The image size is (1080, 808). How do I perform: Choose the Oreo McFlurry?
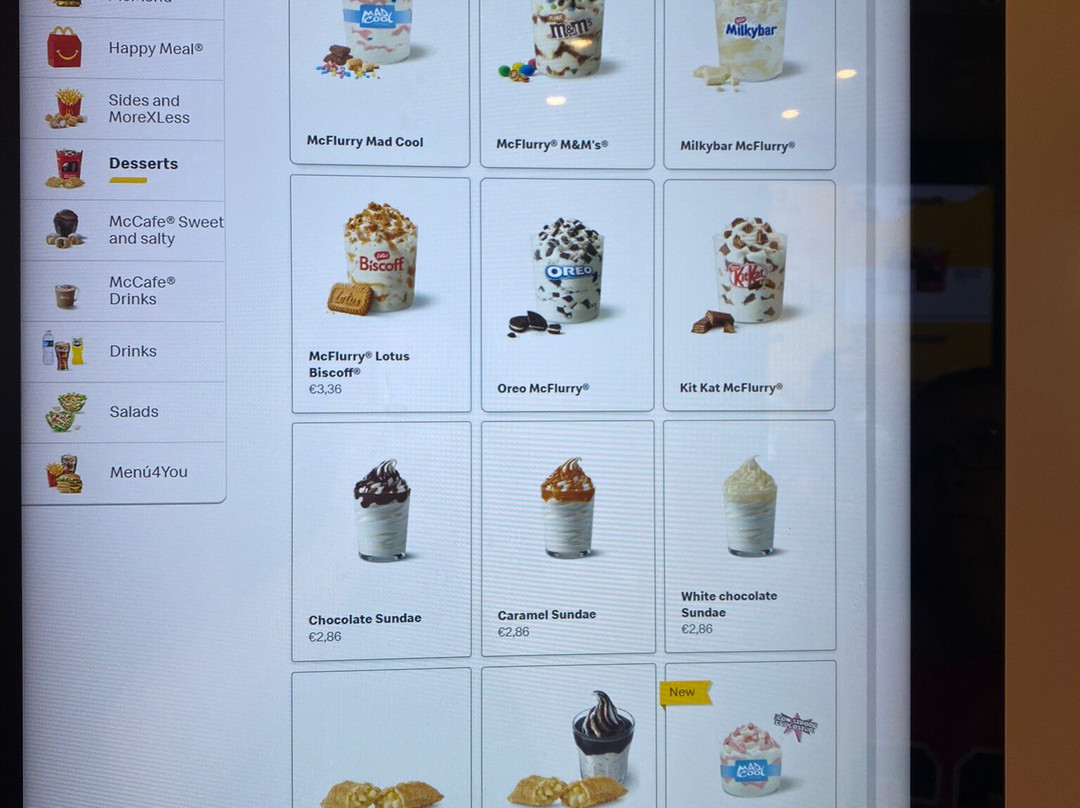567,294
